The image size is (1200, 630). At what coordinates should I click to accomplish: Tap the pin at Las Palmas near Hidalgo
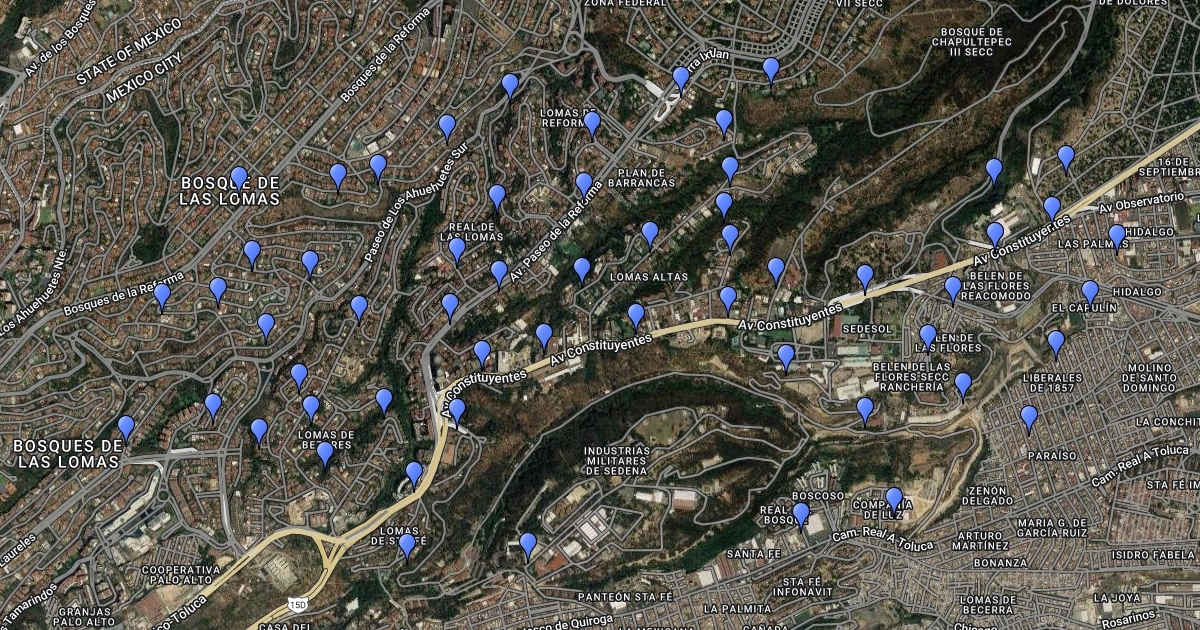[x=1116, y=237]
